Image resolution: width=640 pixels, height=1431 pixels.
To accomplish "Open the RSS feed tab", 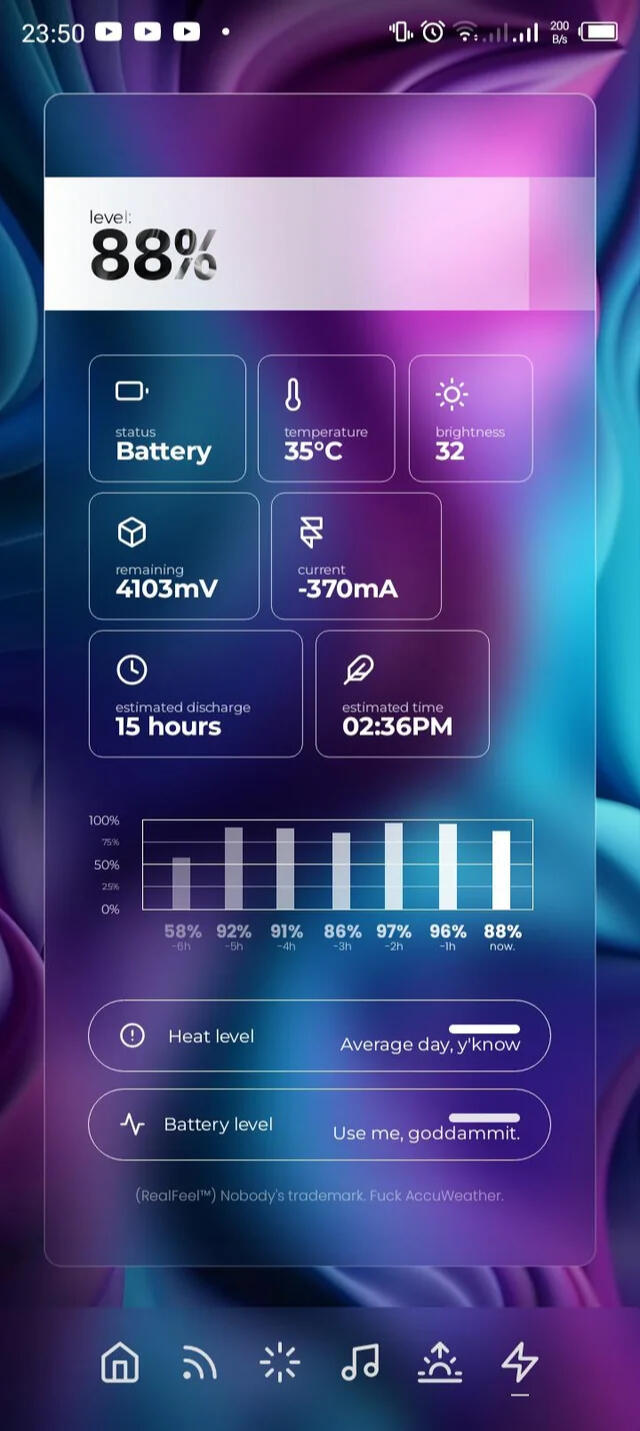I will (200, 1362).
